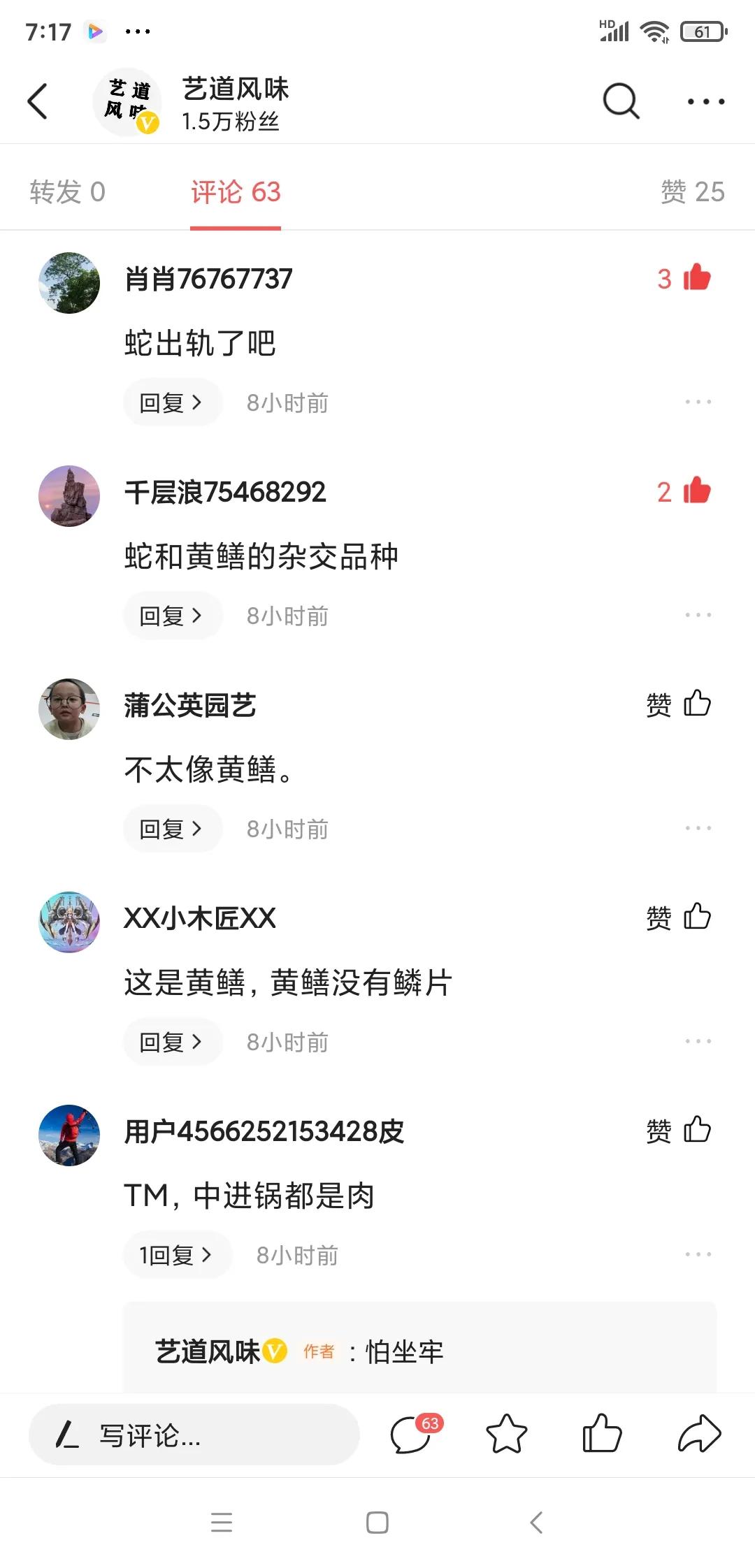Screen dimensions: 755x1568
Task: Like XX小木匠XX's comment
Action: tap(696, 917)
